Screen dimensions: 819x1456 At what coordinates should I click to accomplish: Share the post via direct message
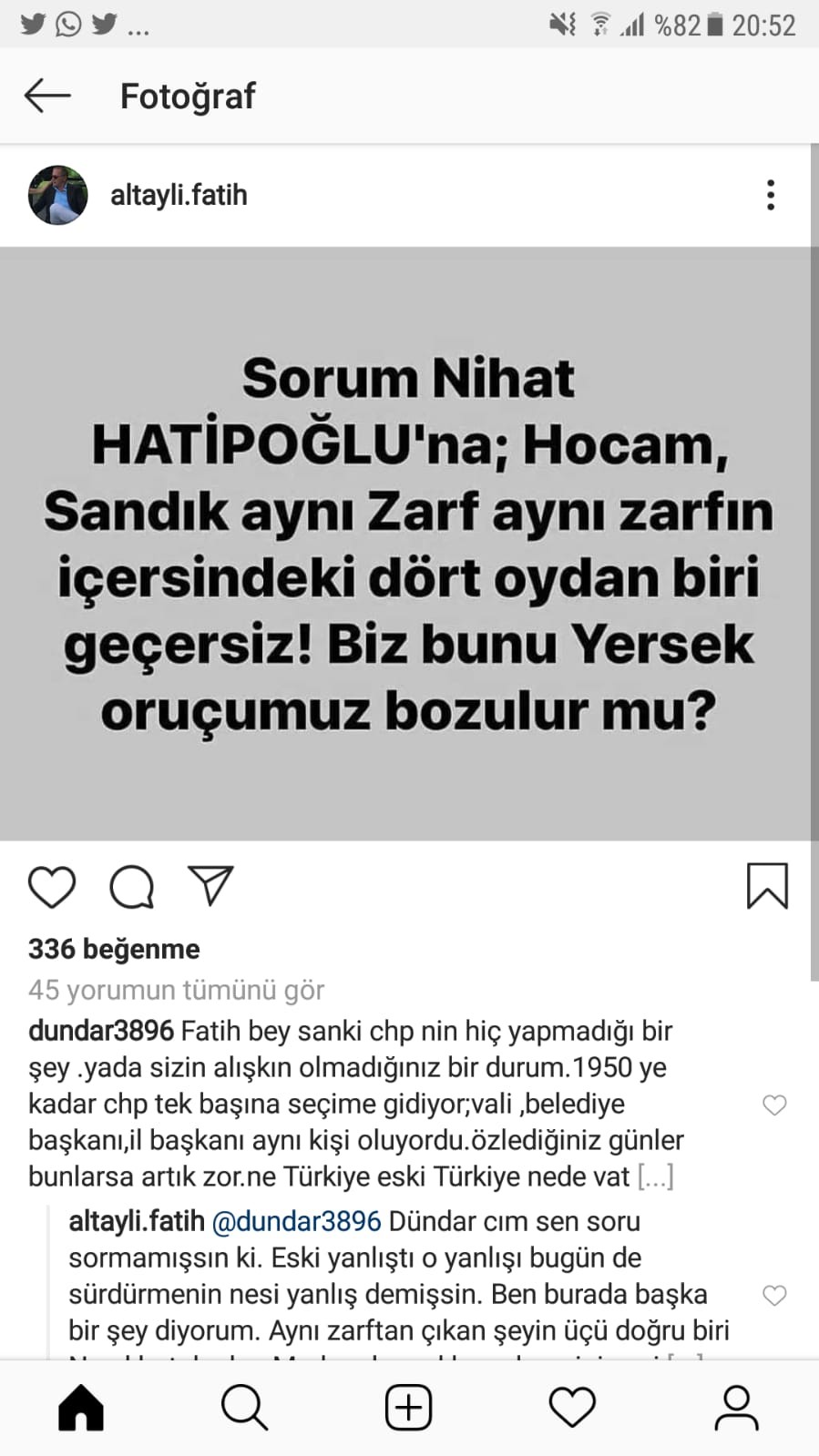[210, 885]
